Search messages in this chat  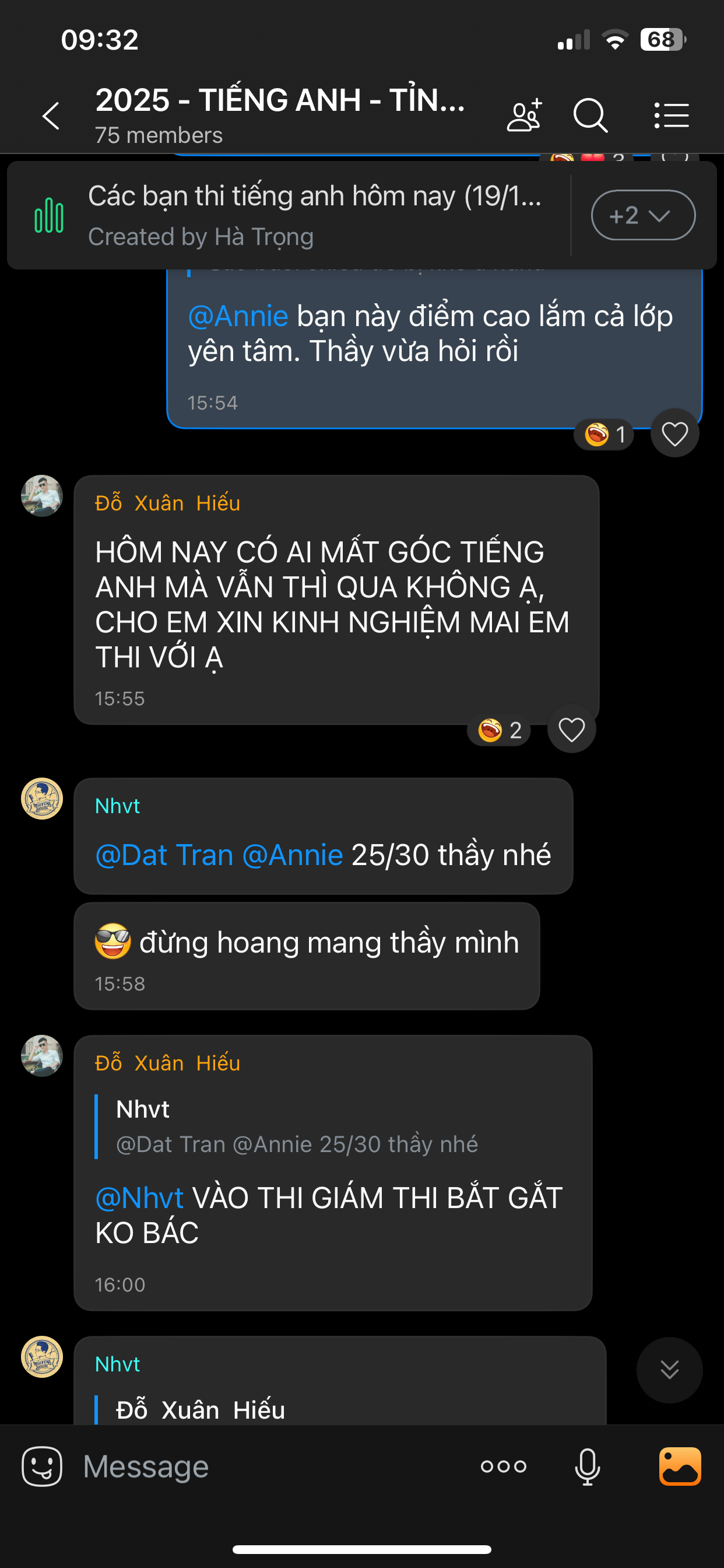(x=589, y=115)
